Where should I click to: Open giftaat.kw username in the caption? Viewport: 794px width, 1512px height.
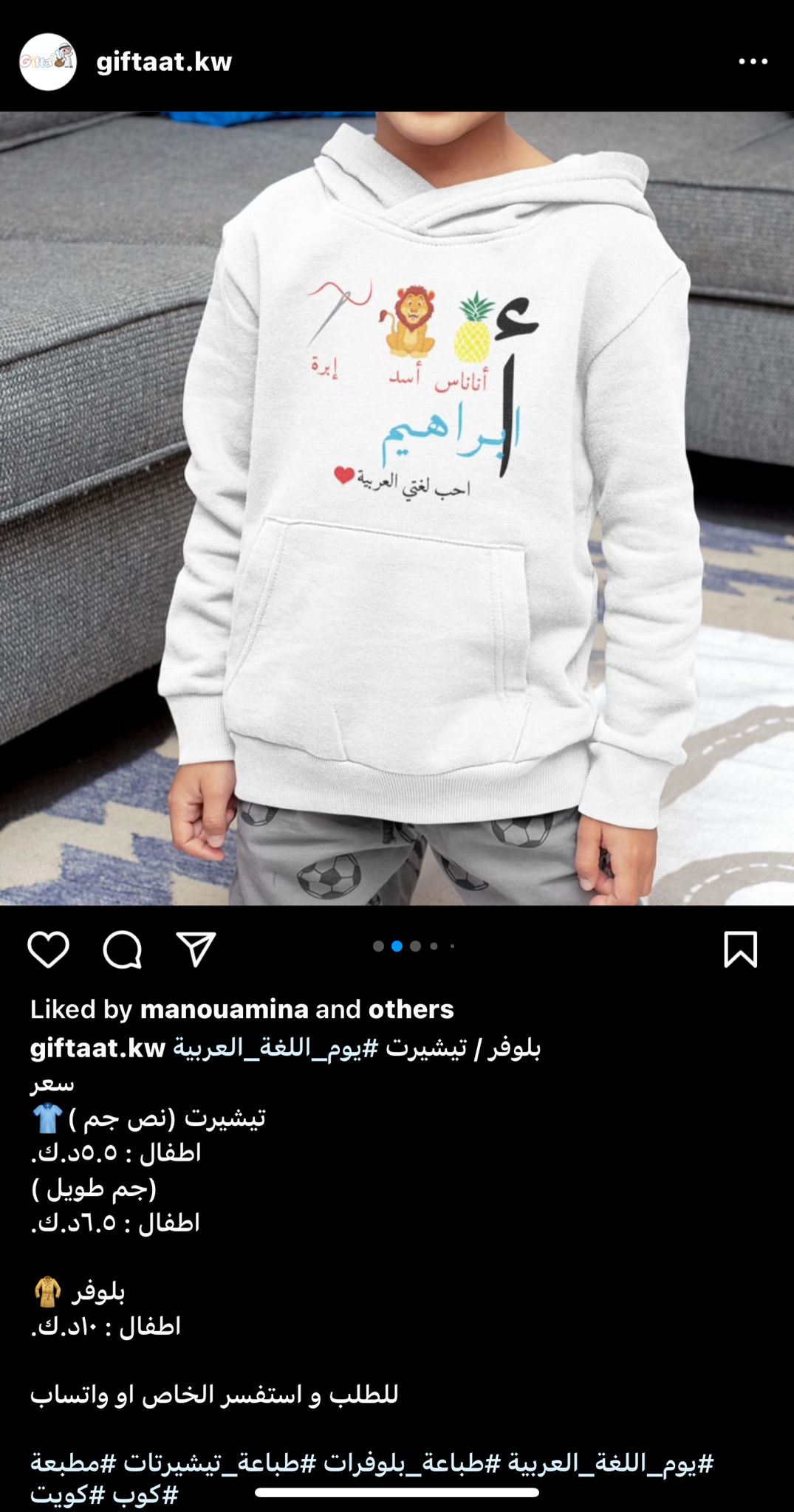pyautogui.click(x=97, y=1048)
